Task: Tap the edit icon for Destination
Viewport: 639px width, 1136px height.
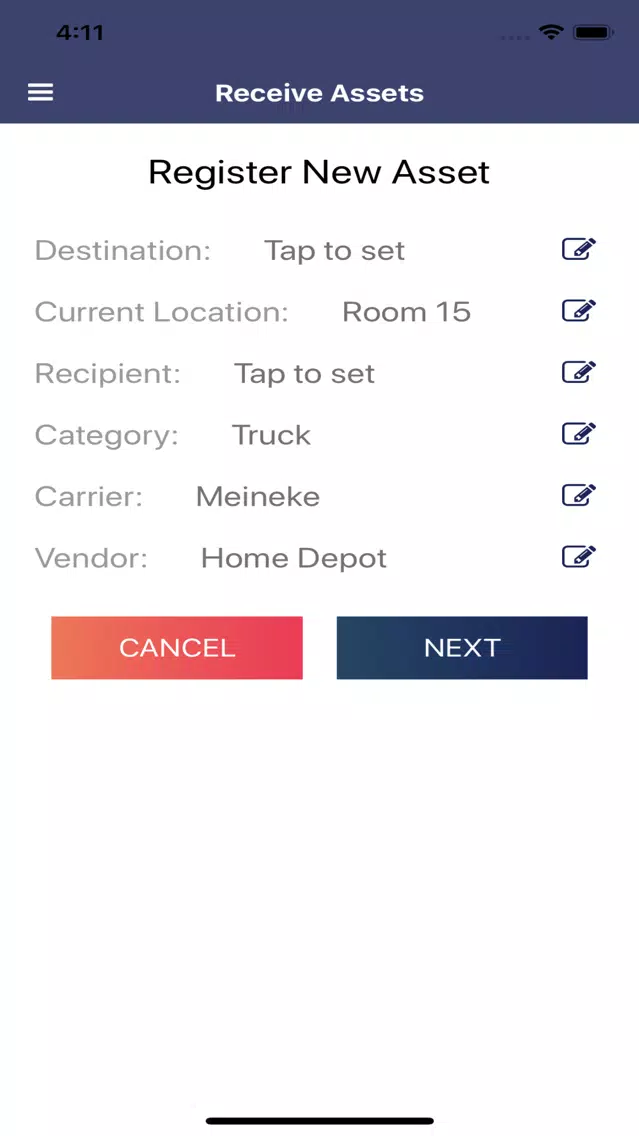Action: (579, 249)
